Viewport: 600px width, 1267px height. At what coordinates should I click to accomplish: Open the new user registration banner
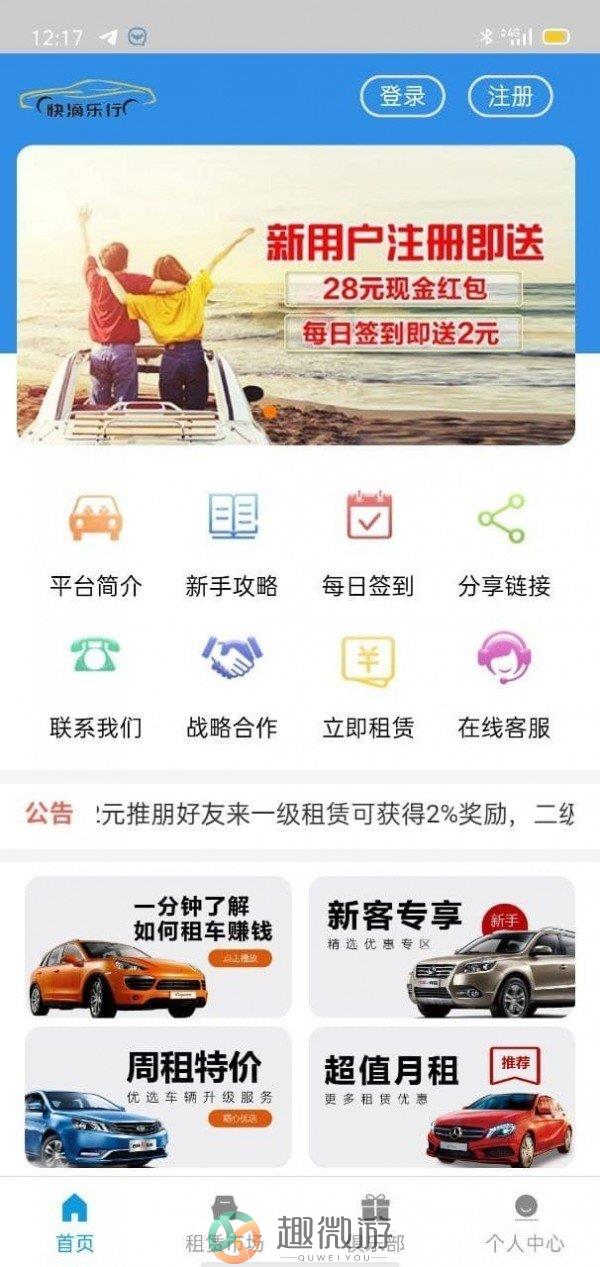296,295
